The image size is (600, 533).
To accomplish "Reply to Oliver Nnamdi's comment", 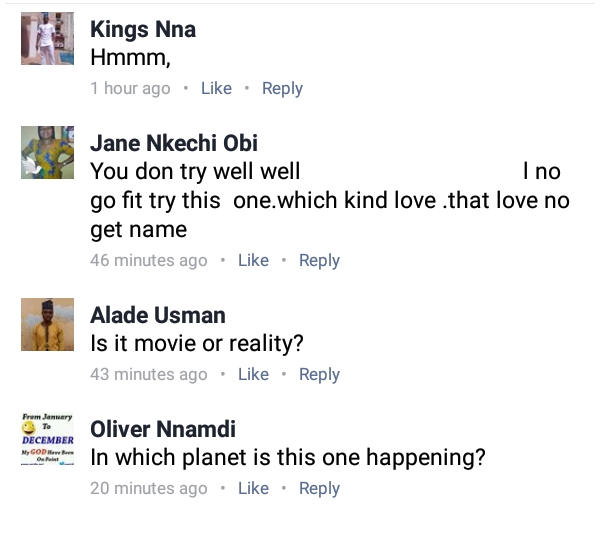I will click(x=320, y=489).
